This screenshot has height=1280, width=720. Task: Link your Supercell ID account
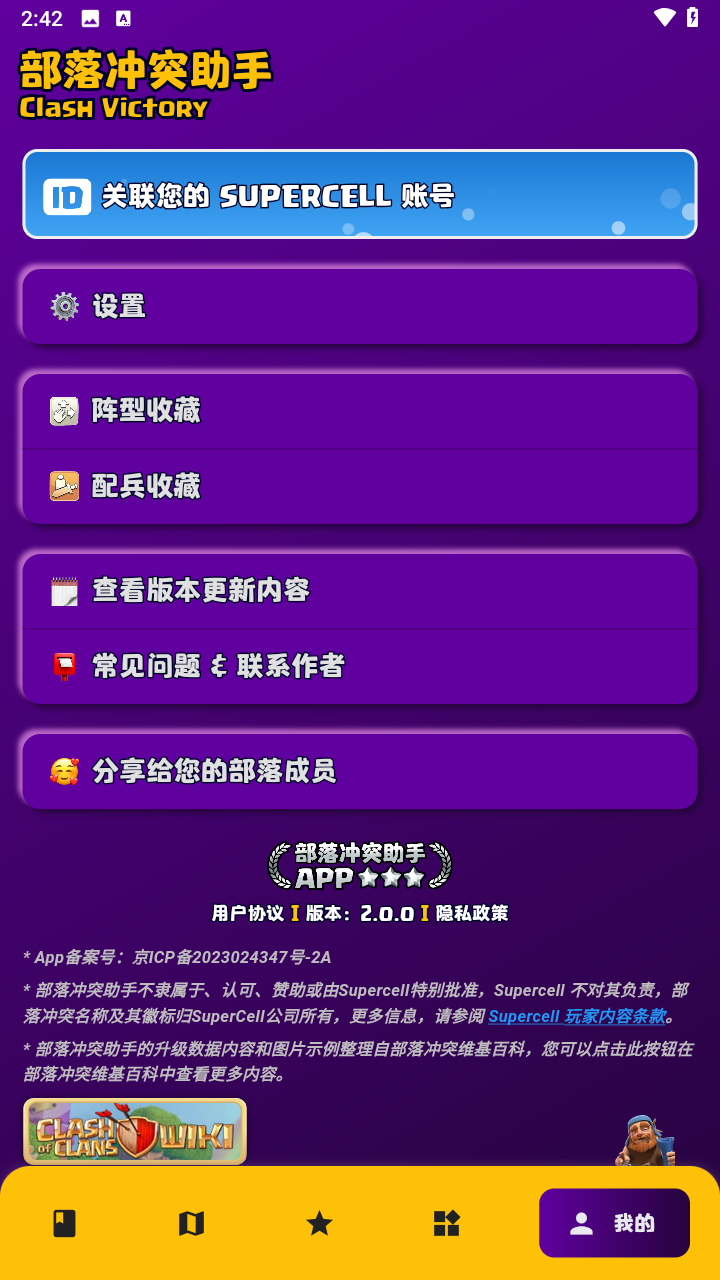point(359,195)
